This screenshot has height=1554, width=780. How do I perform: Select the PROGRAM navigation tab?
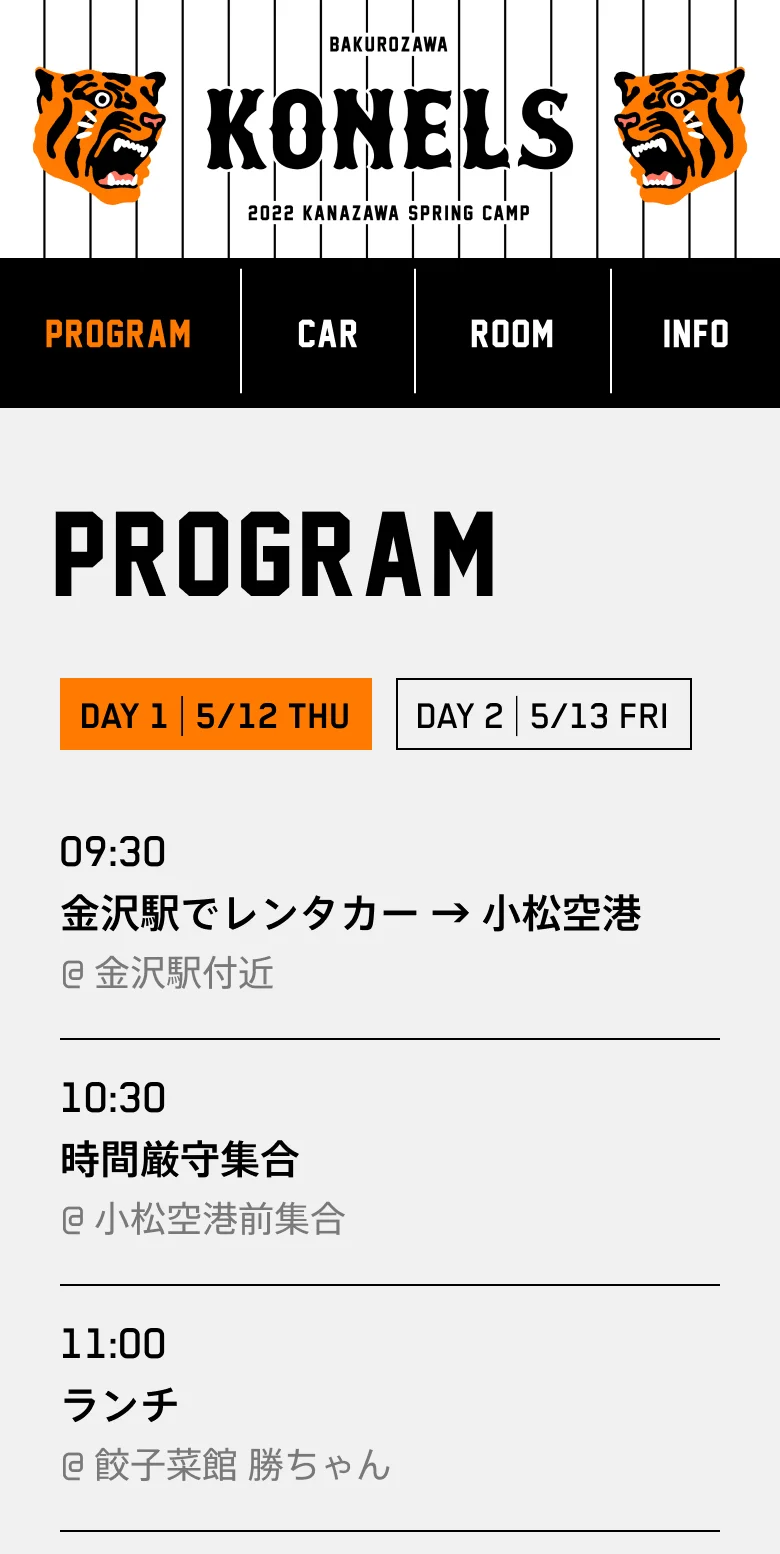[118, 334]
